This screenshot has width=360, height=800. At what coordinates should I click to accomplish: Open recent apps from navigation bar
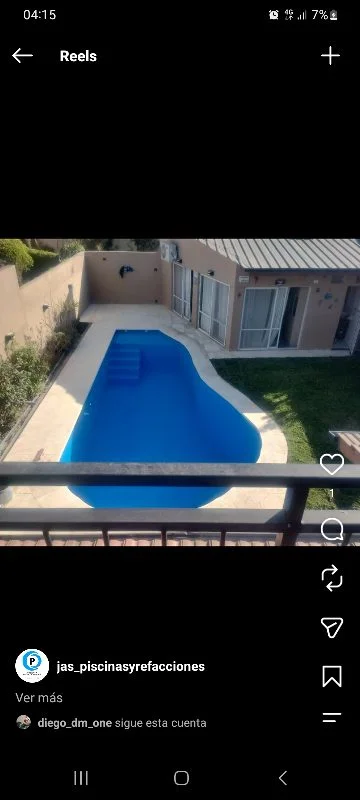click(x=81, y=778)
